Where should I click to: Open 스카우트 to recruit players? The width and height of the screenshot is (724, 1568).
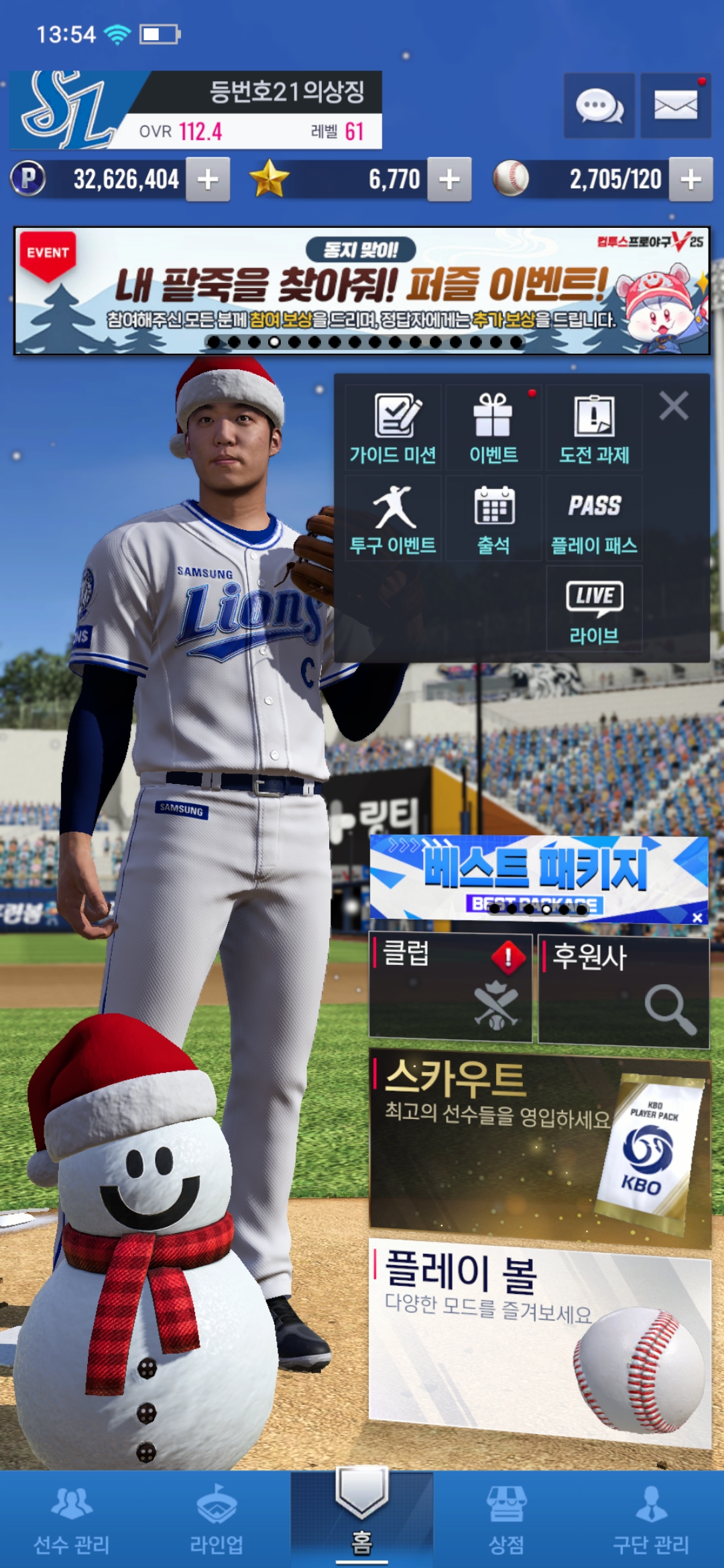point(540,1146)
